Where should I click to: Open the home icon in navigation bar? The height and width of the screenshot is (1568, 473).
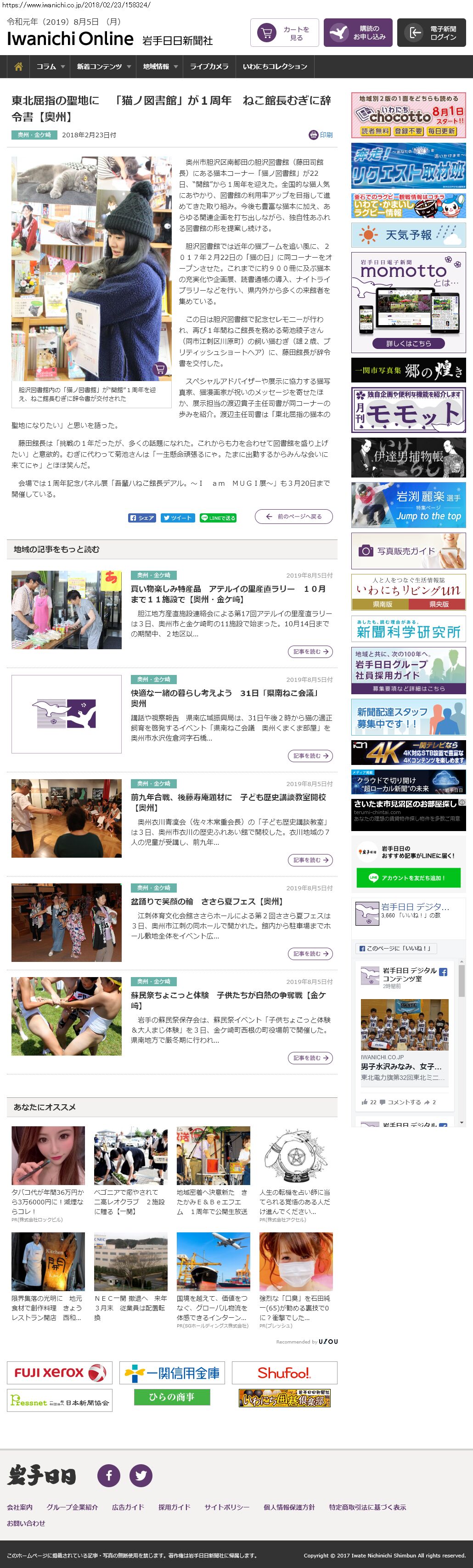click(x=18, y=67)
